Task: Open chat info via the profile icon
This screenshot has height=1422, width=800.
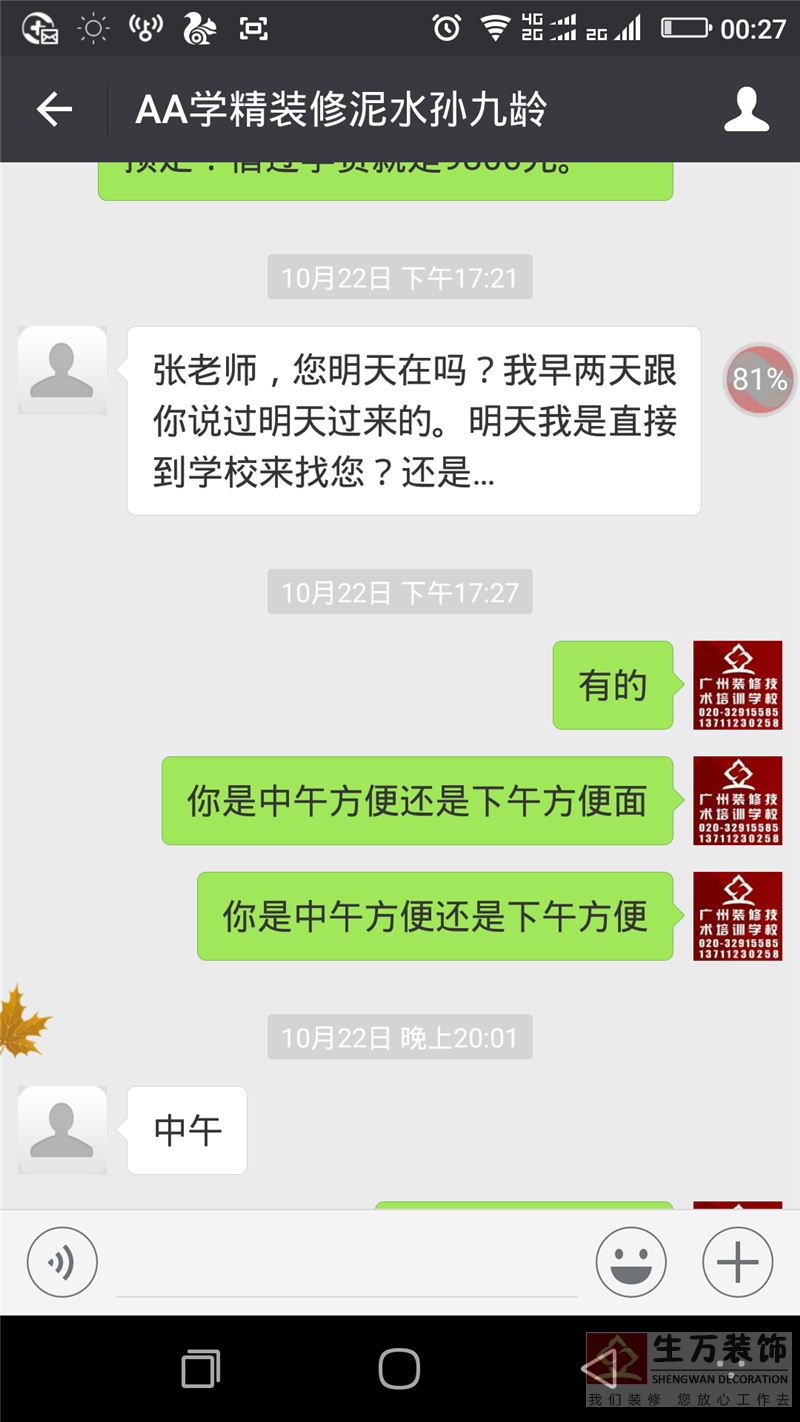Action: [746, 109]
